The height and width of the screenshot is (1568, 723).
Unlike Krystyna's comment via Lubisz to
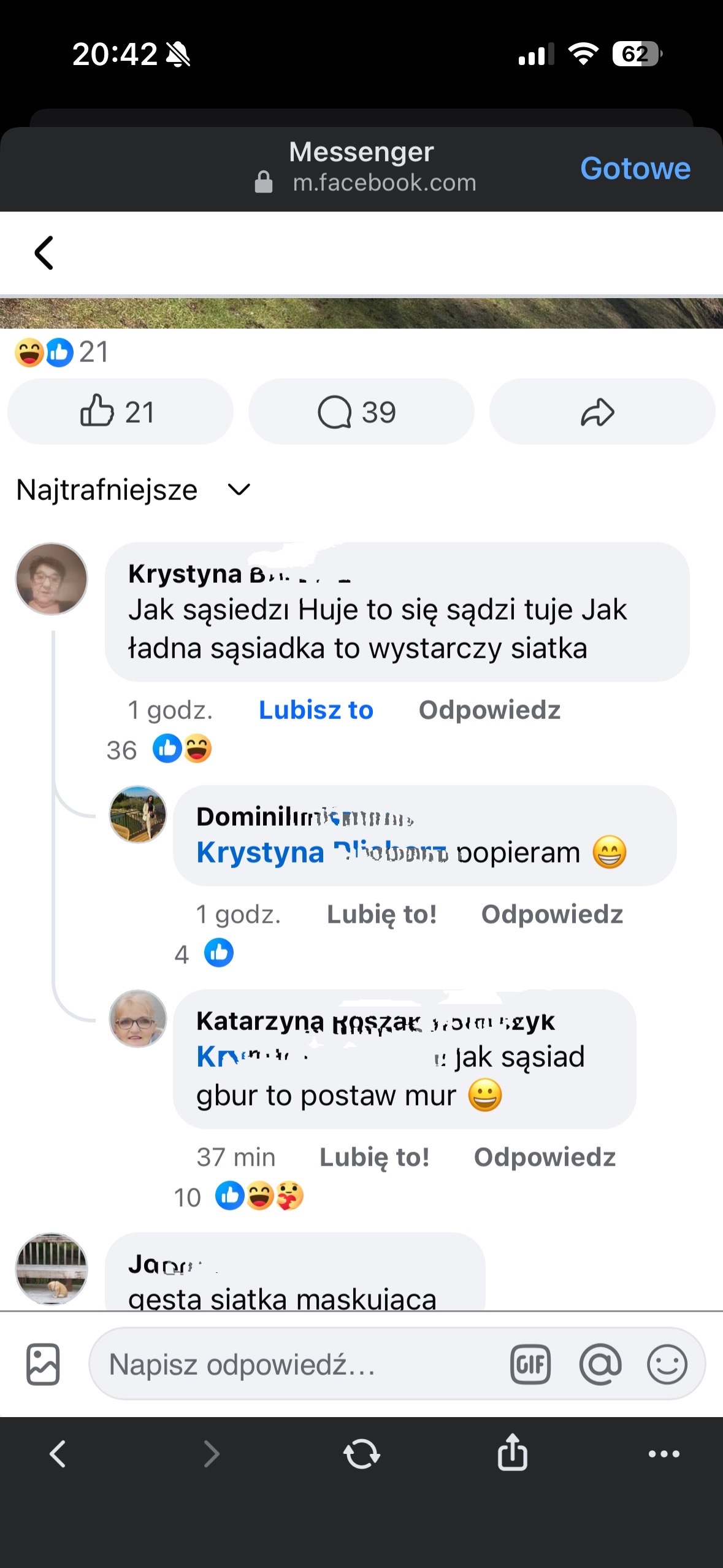coord(316,710)
